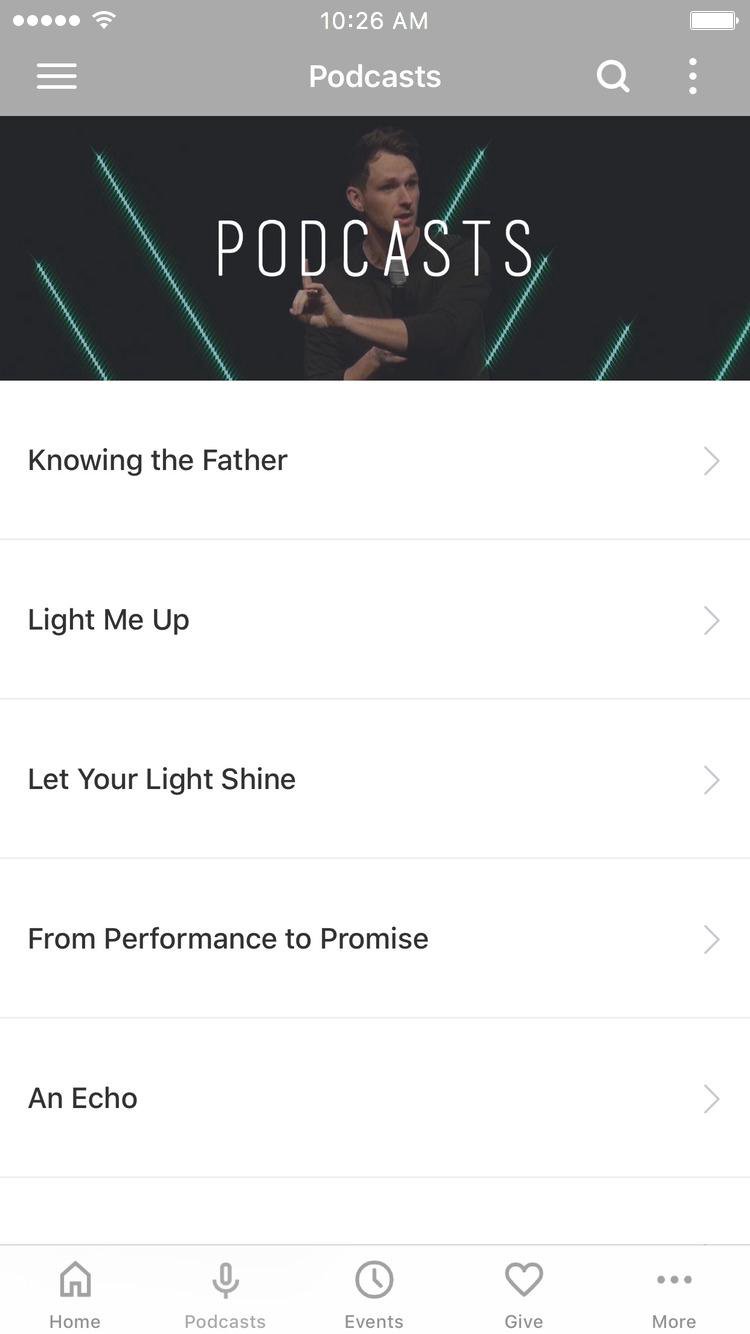This screenshot has height=1334, width=750.
Task: Select Let Your Light Shine
Action: click(375, 778)
